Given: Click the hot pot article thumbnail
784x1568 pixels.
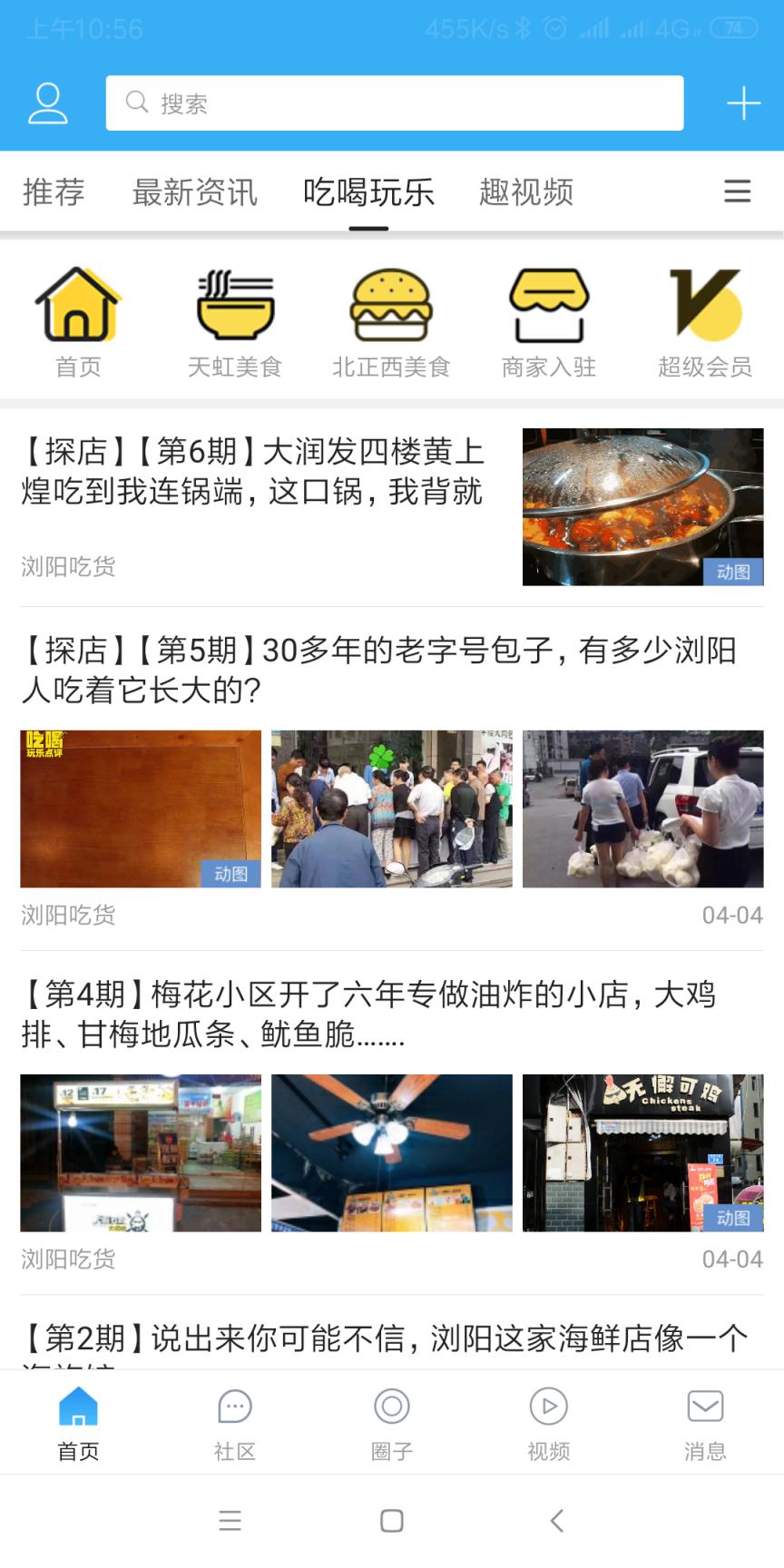Looking at the screenshot, I should point(642,507).
